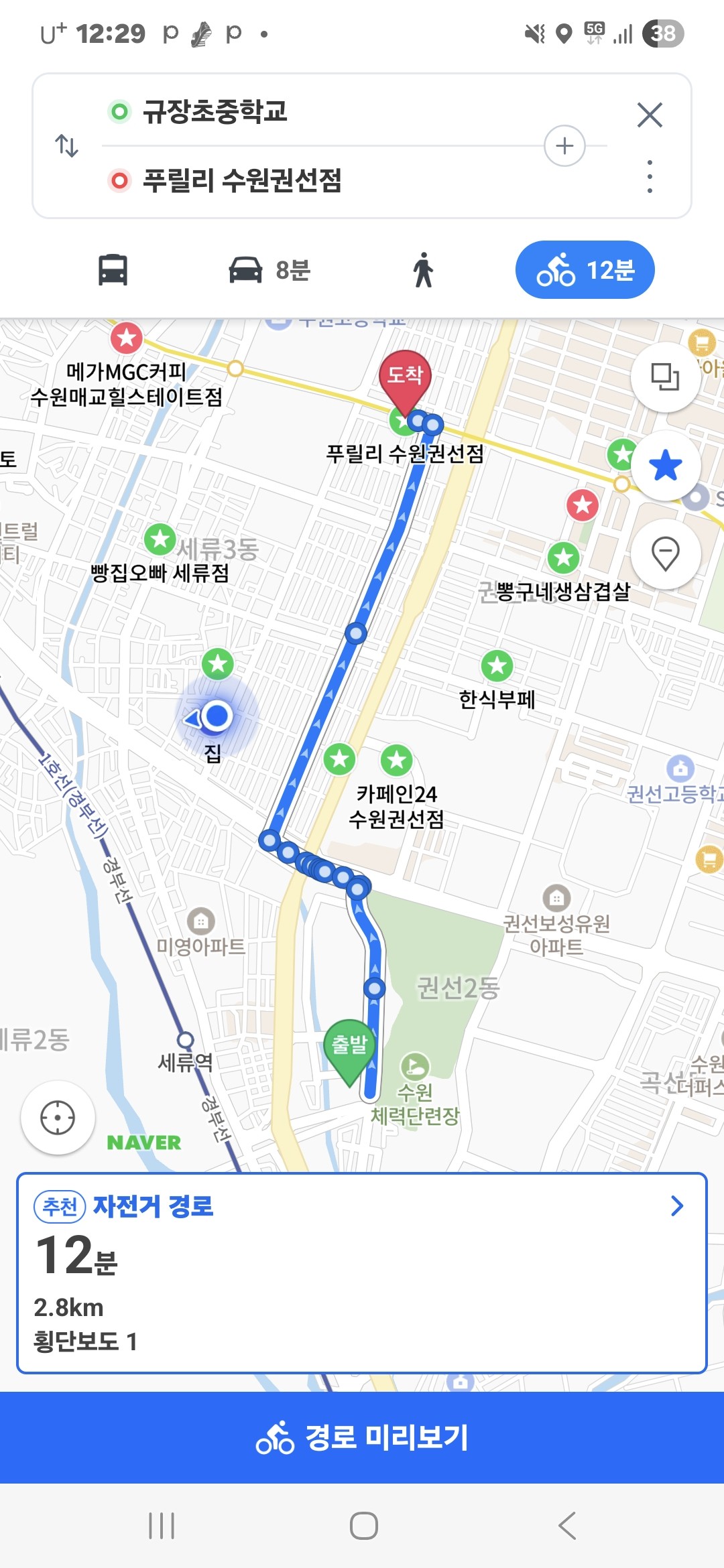Clear the route with the X button
This screenshot has width=724, height=1568.
648,114
